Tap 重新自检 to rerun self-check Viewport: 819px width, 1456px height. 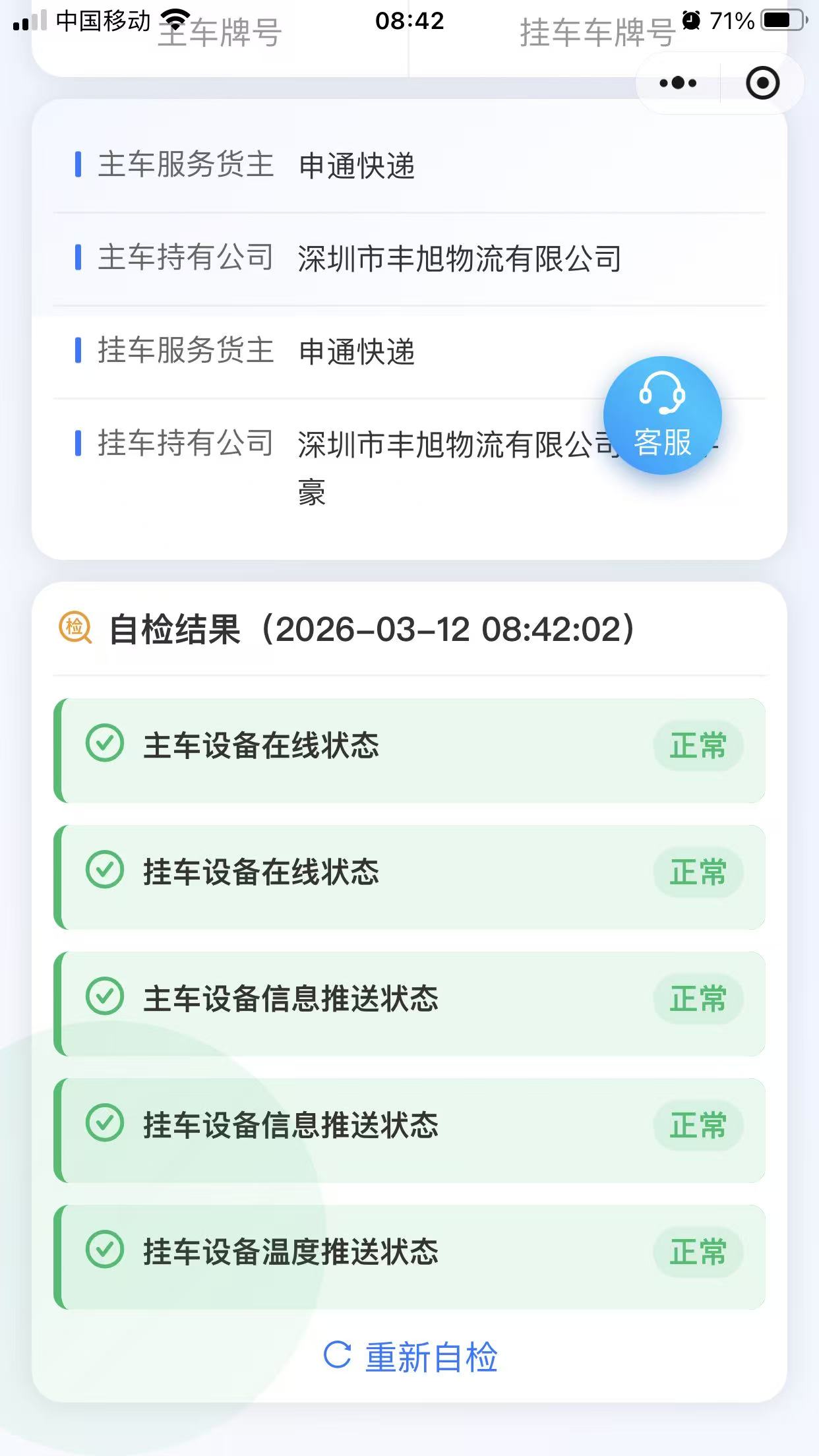410,1357
